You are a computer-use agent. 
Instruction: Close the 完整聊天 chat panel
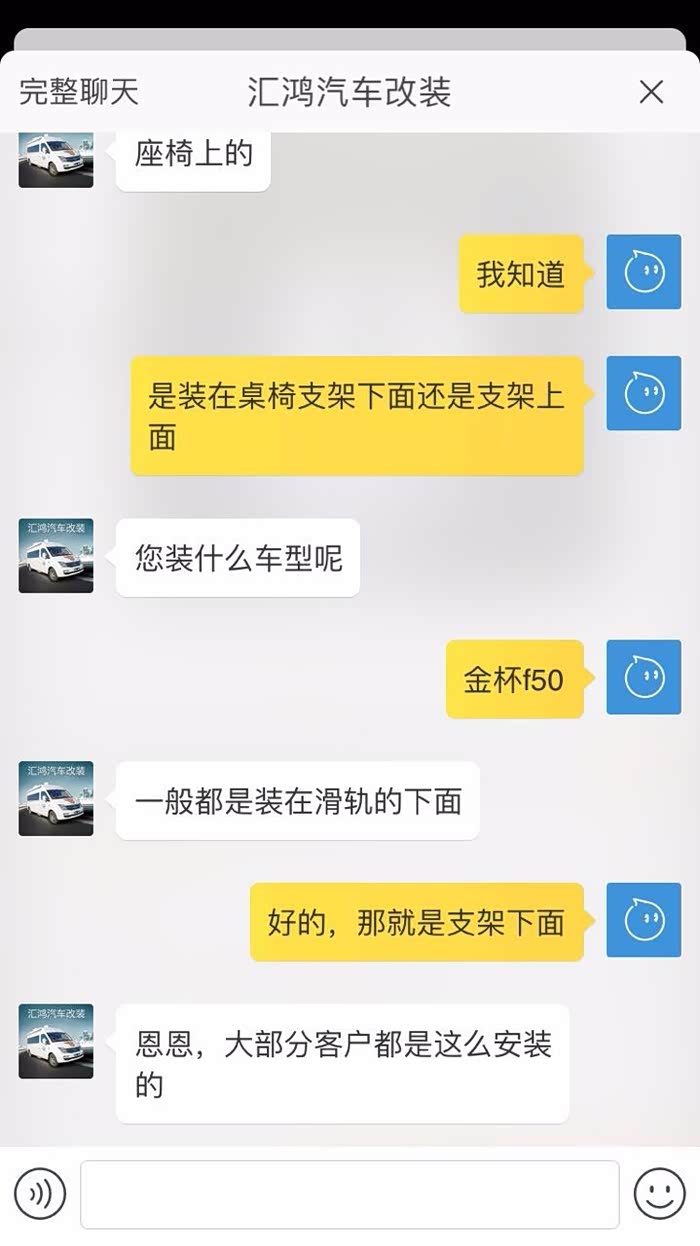pyautogui.click(x=651, y=92)
